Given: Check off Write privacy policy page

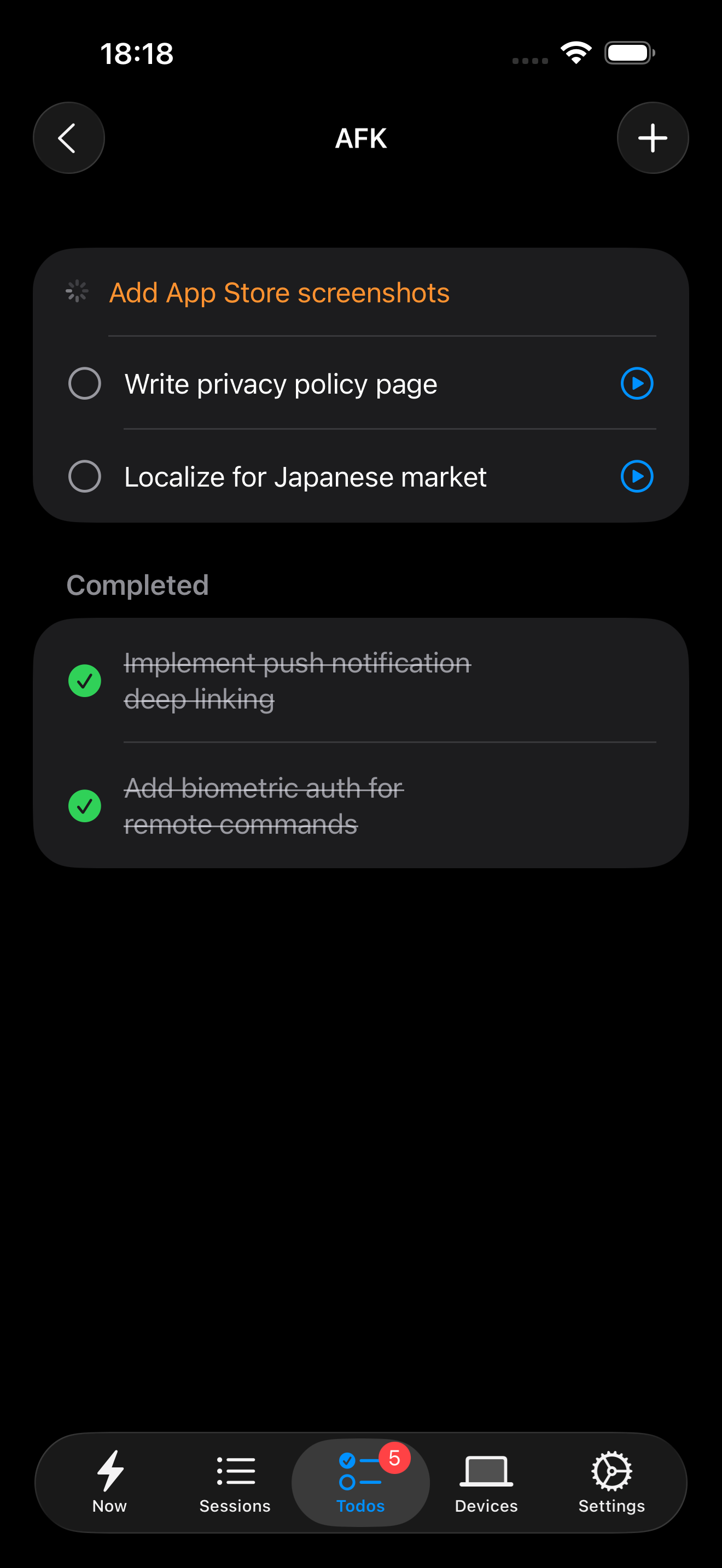Looking at the screenshot, I should click(x=85, y=383).
